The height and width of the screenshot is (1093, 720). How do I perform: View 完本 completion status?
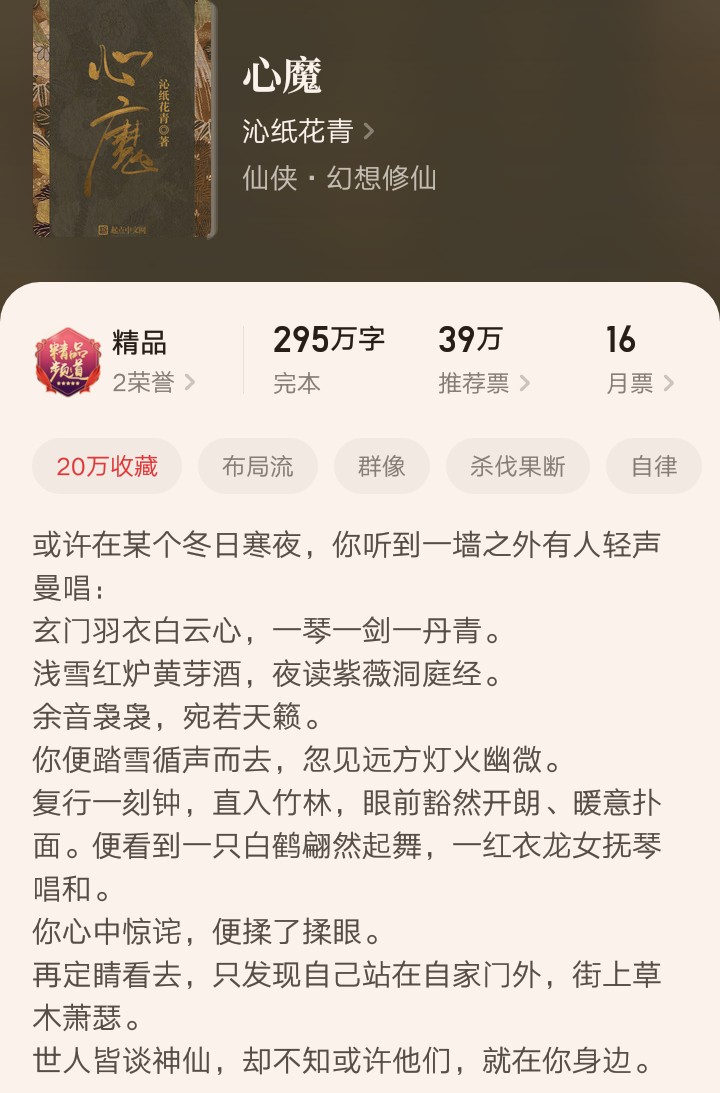pyautogui.click(x=296, y=384)
